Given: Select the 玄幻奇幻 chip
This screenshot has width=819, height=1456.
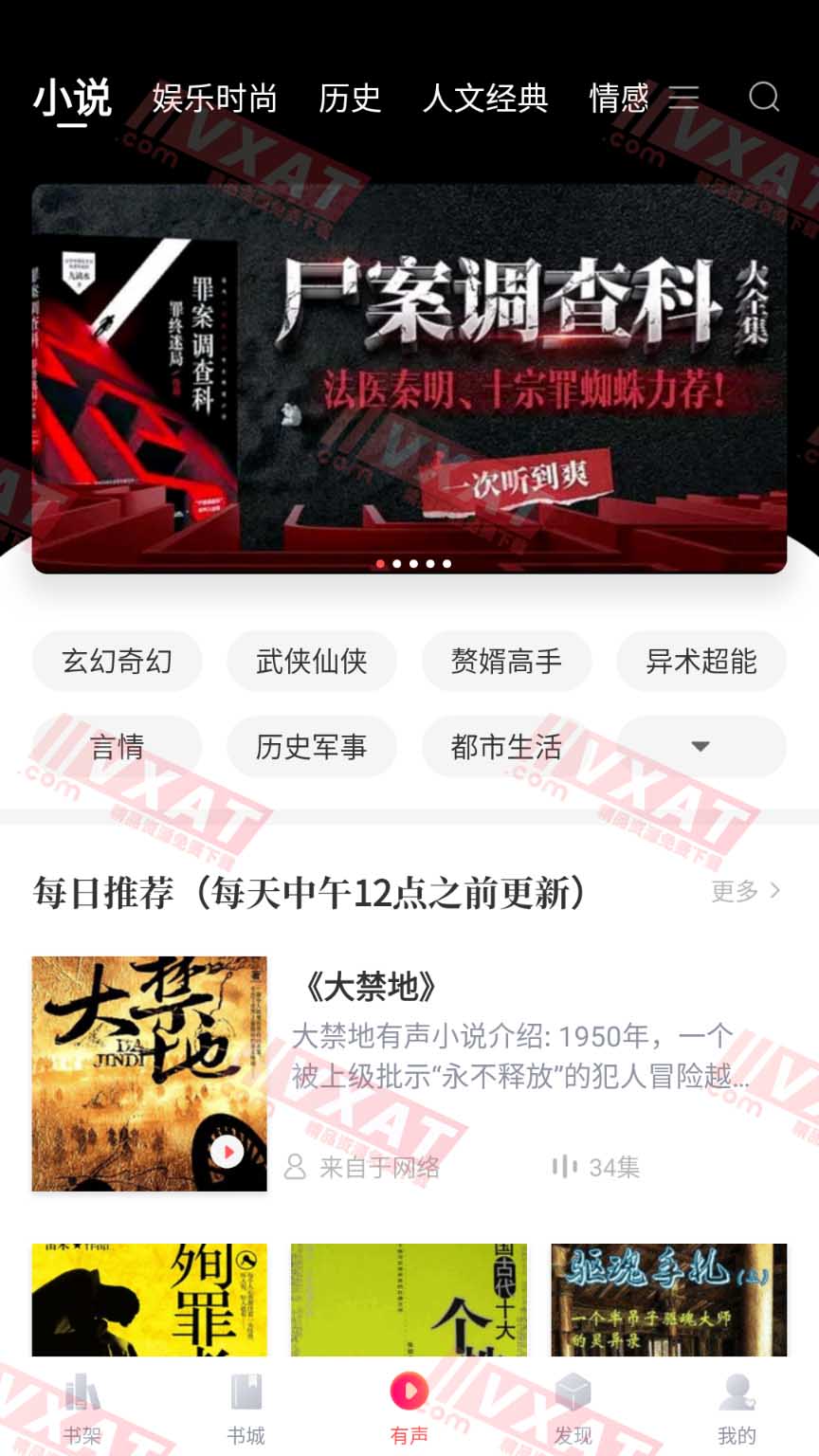Looking at the screenshot, I should pos(117,661).
